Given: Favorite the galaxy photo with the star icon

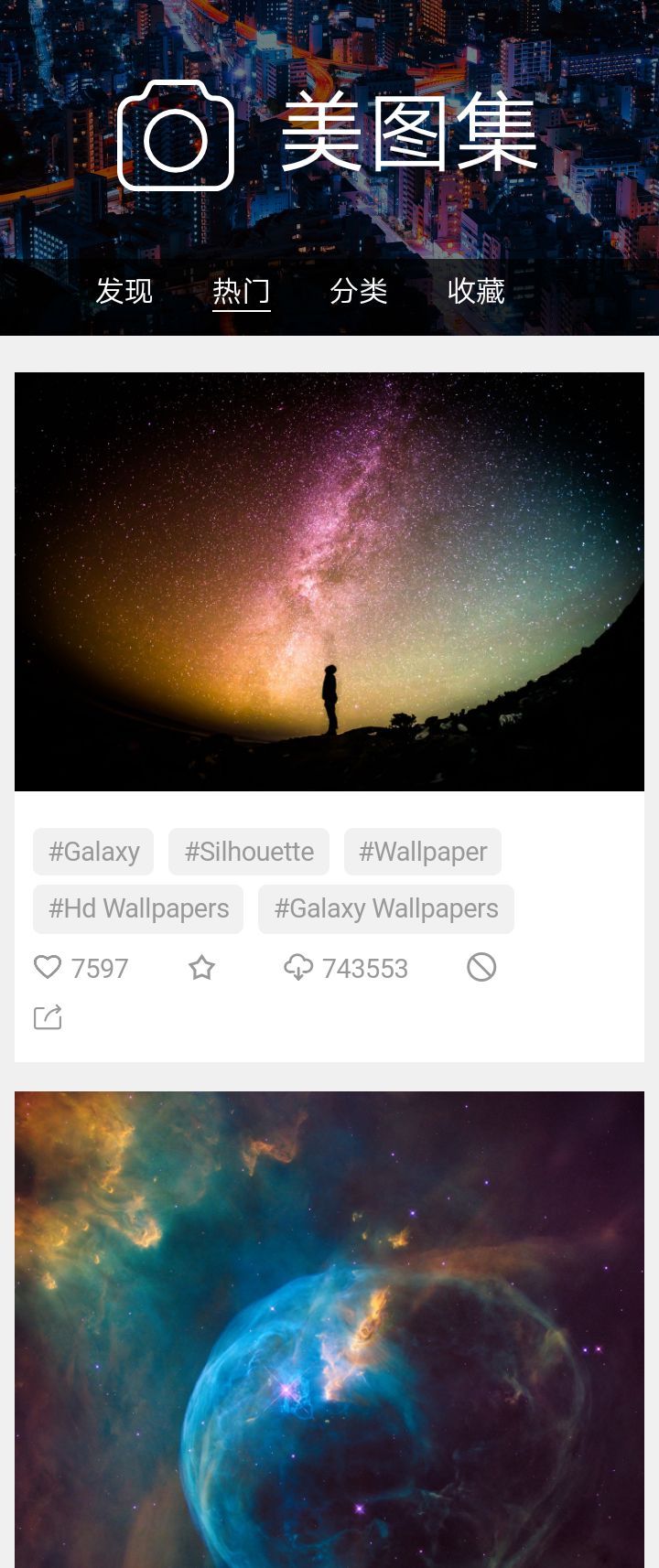Looking at the screenshot, I should [201, 967].
